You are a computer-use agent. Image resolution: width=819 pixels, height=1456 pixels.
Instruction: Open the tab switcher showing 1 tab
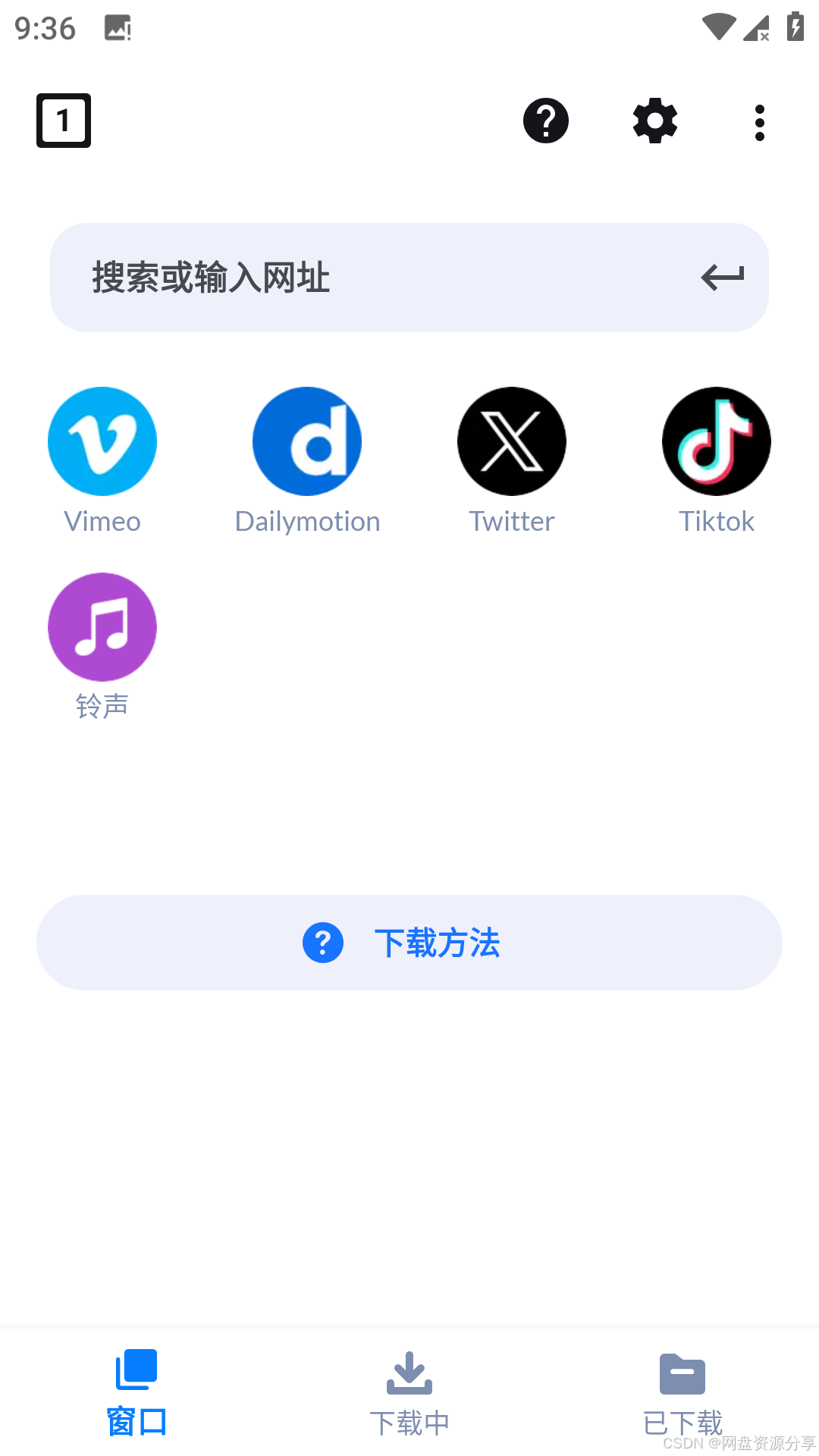click(64, 121)
